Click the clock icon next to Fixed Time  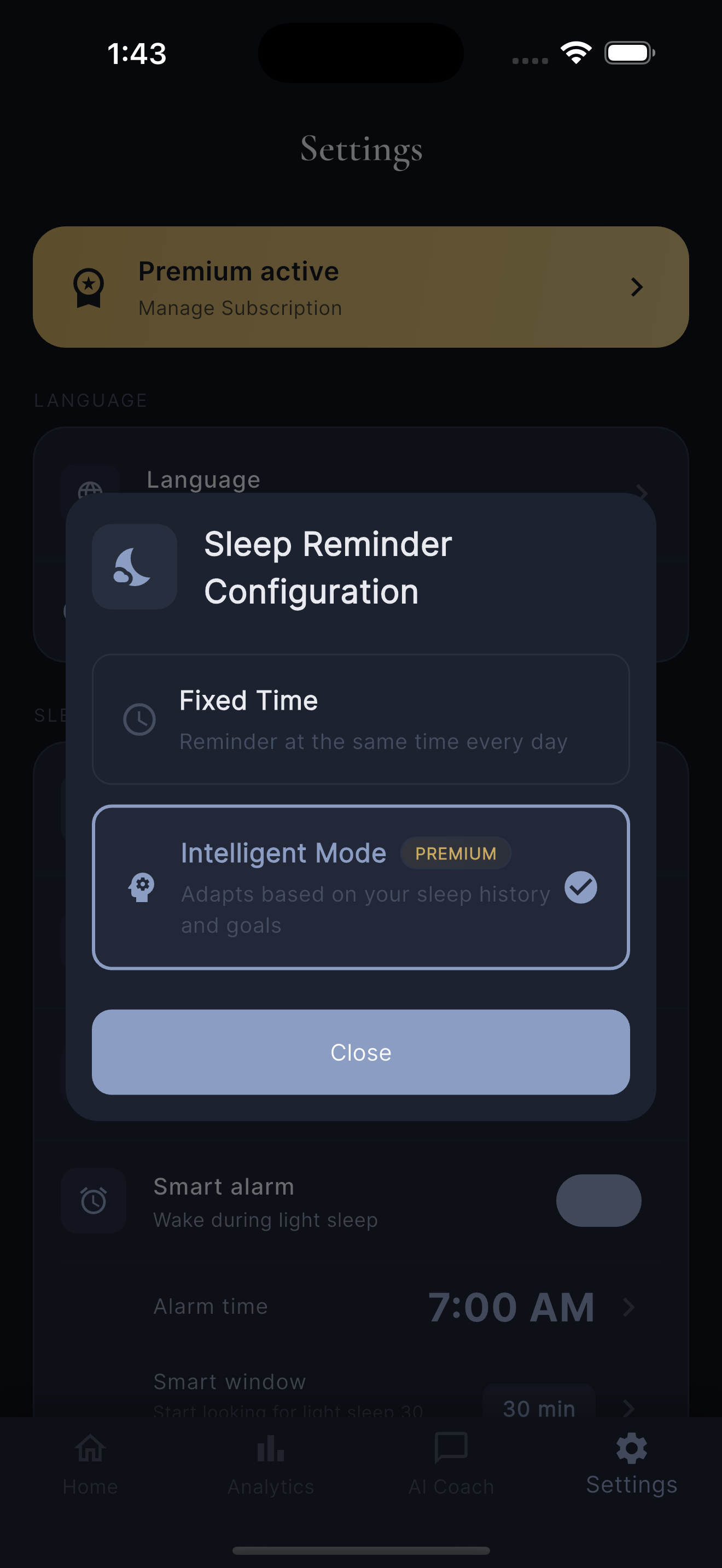pos(139,719)
